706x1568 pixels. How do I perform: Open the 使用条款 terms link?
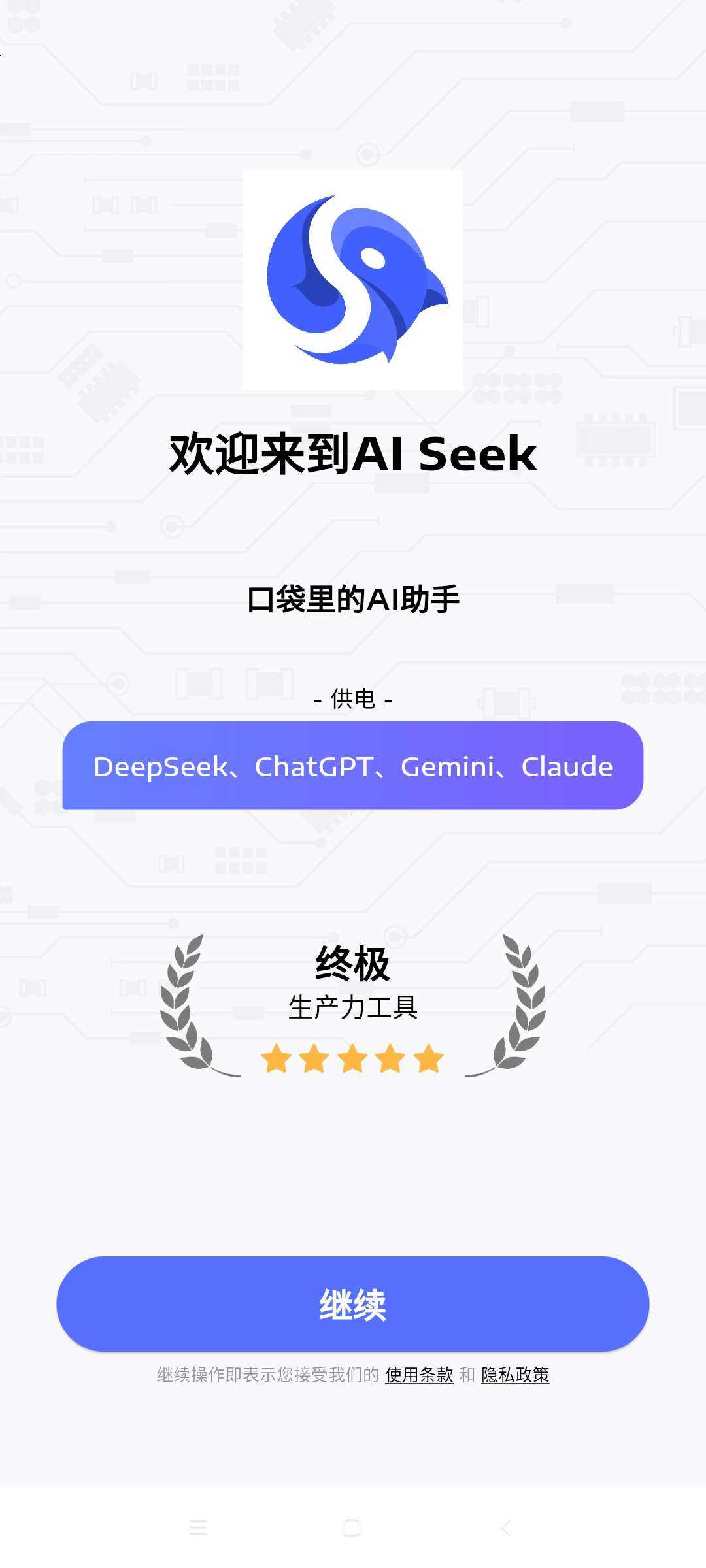tap(419, 1375)
